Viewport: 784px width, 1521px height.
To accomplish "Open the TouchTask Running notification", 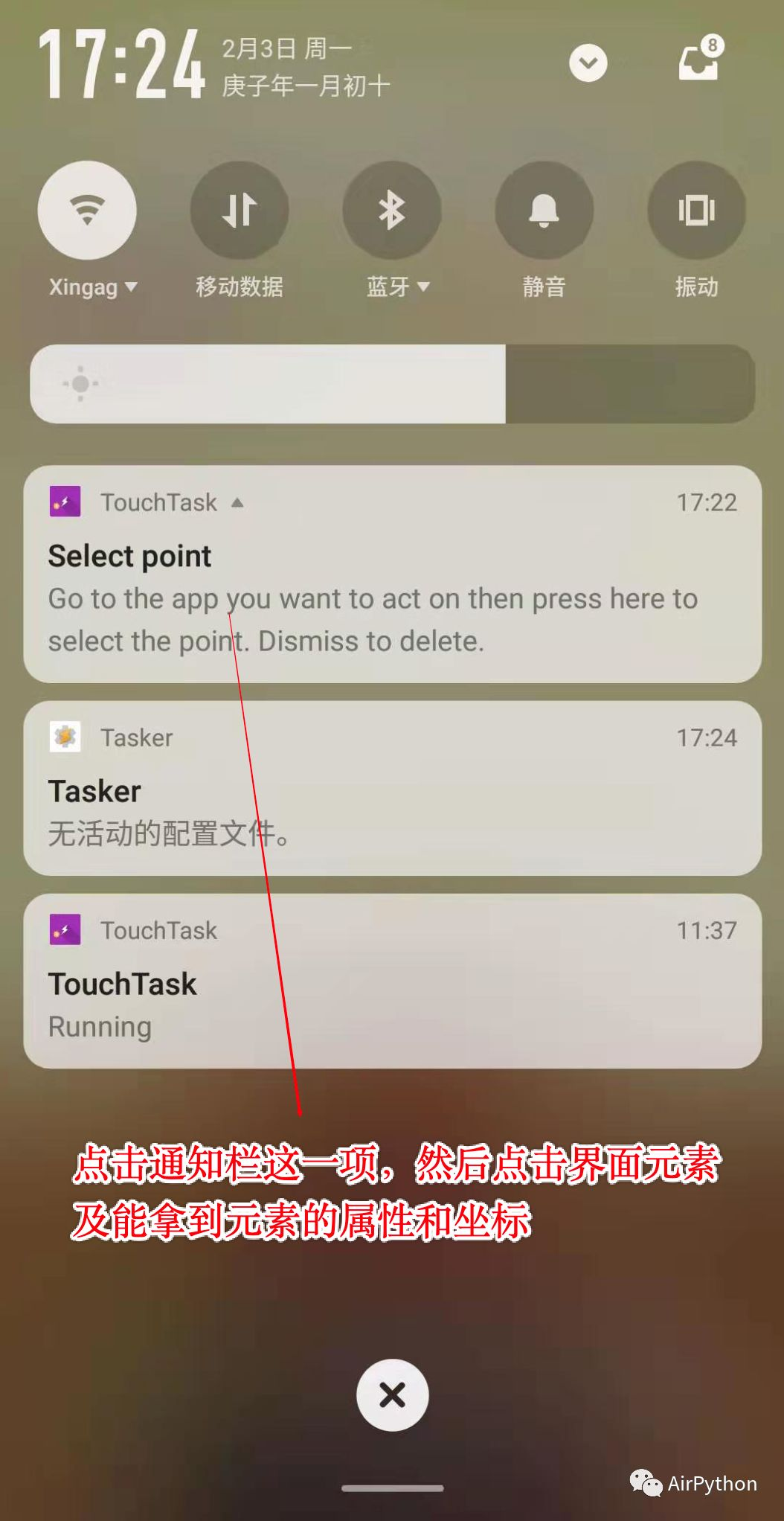I will (x=392, y=982).
